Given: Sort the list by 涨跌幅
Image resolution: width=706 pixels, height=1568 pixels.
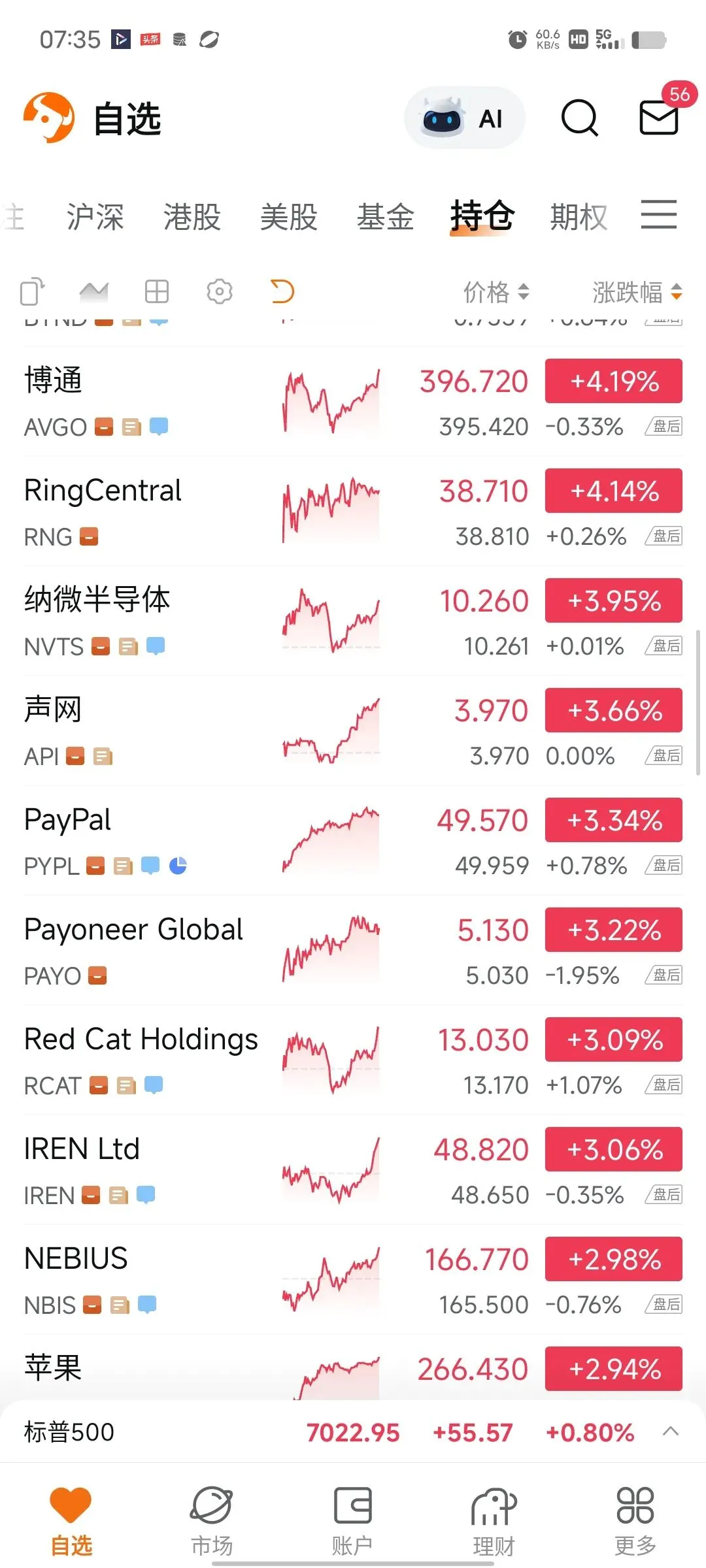Looking at the screenshot, I should point(637,292).
